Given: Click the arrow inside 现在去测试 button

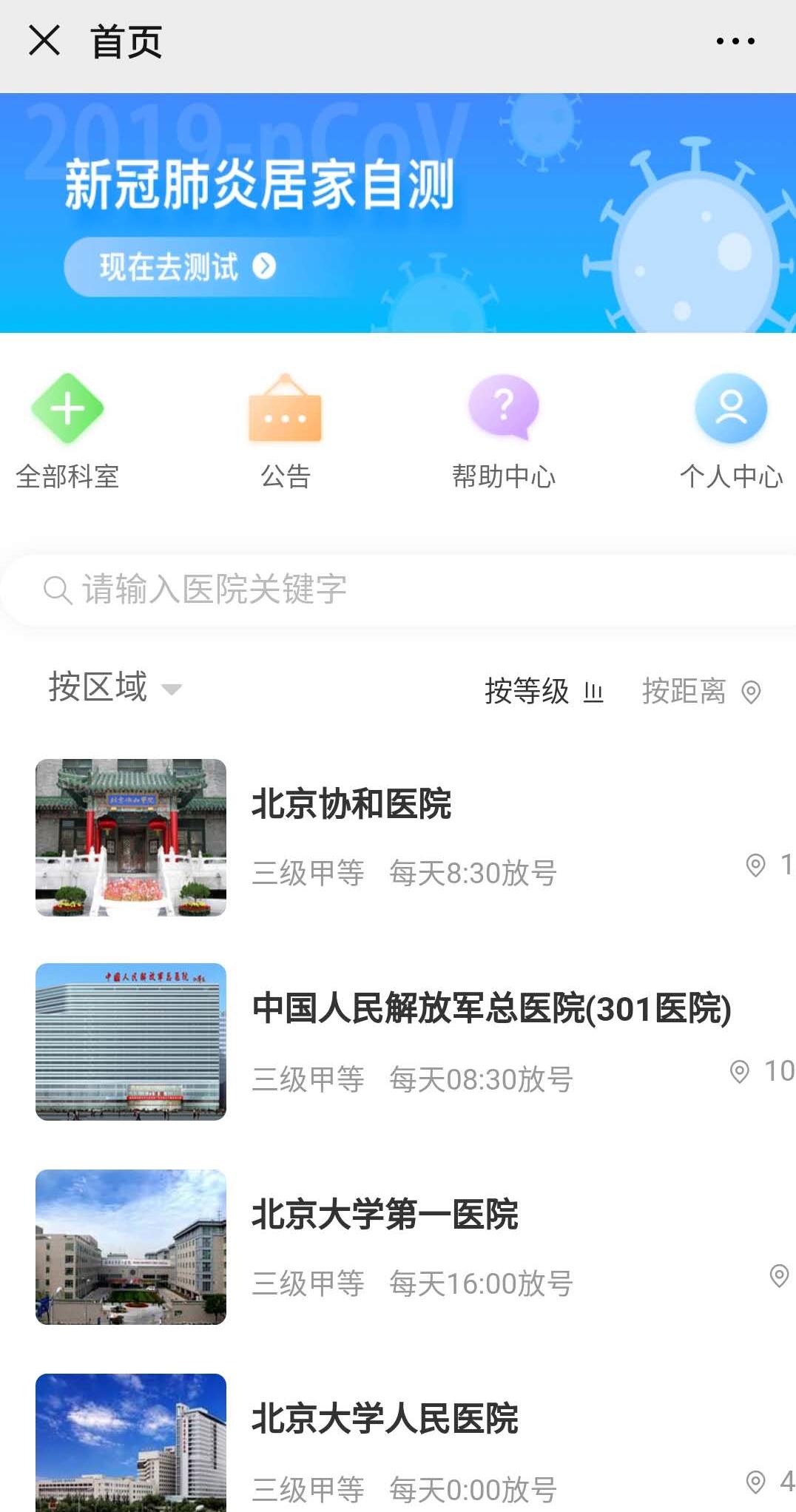Looking at the screenshot, I should [x=264, y=267].
